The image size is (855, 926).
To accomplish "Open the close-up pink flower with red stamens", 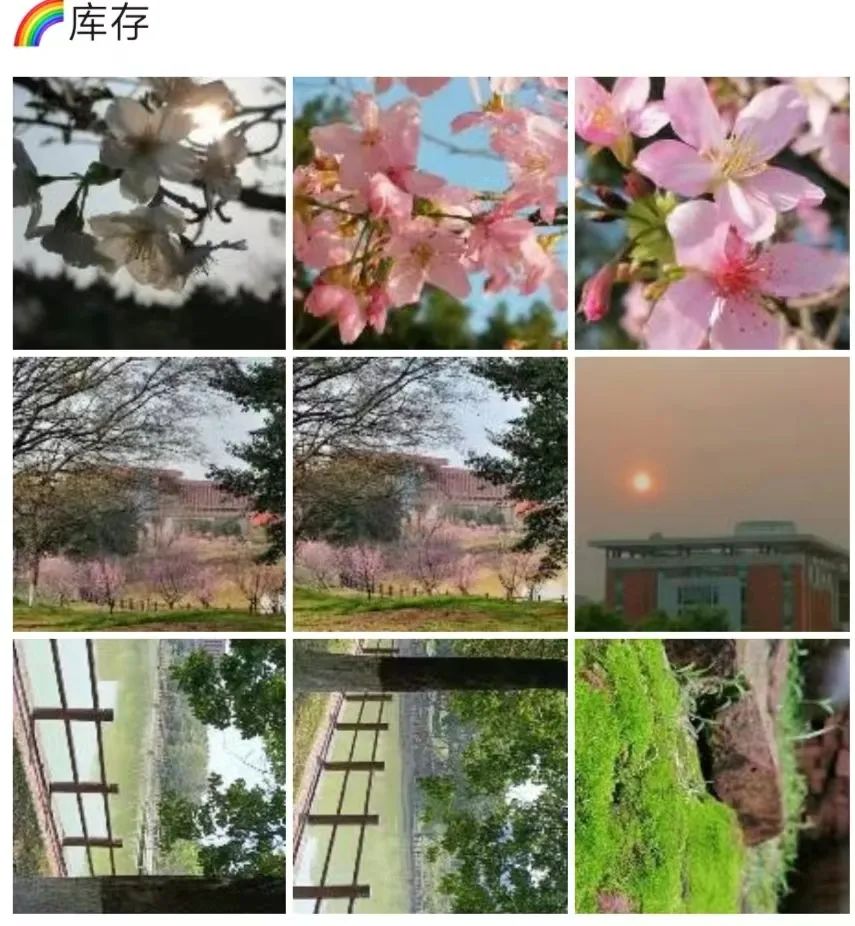I will pos(711,213).
